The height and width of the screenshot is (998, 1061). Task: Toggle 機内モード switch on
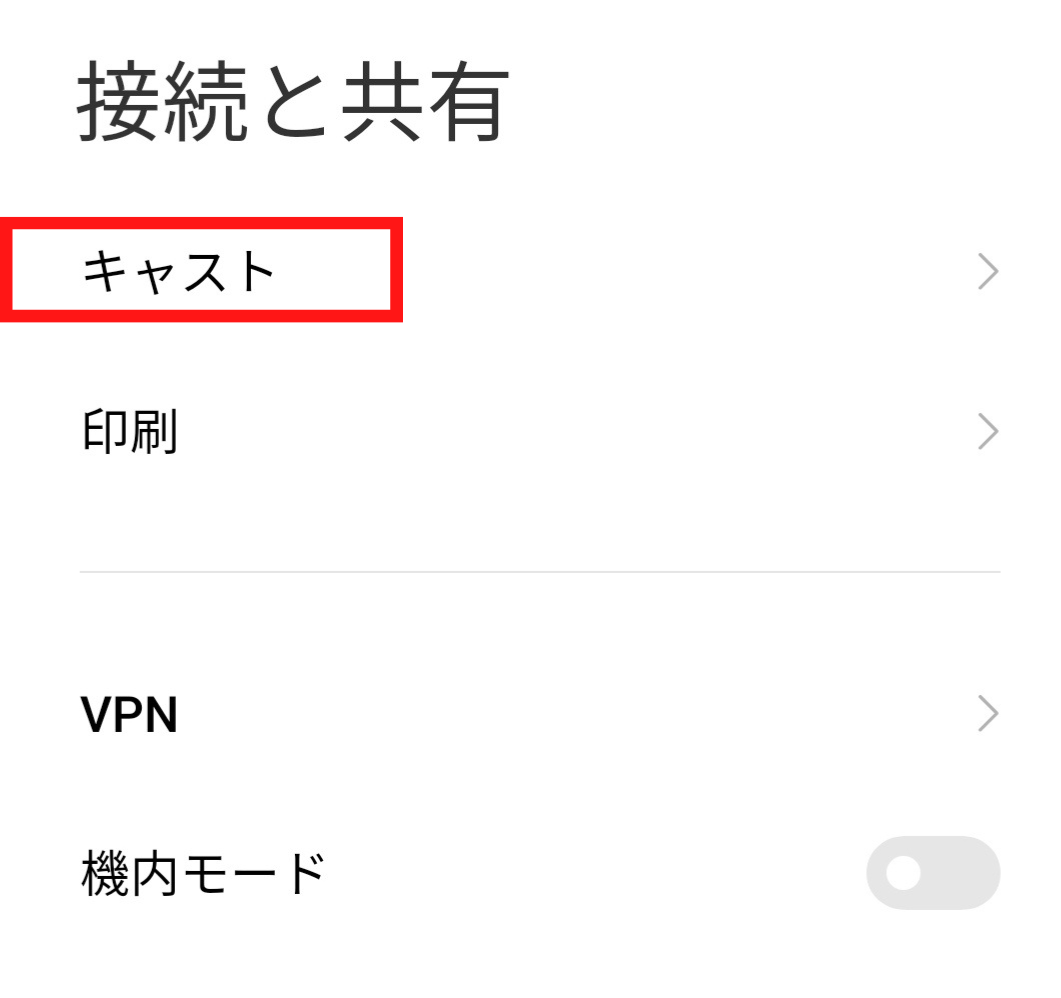click(x=932, y=873)
